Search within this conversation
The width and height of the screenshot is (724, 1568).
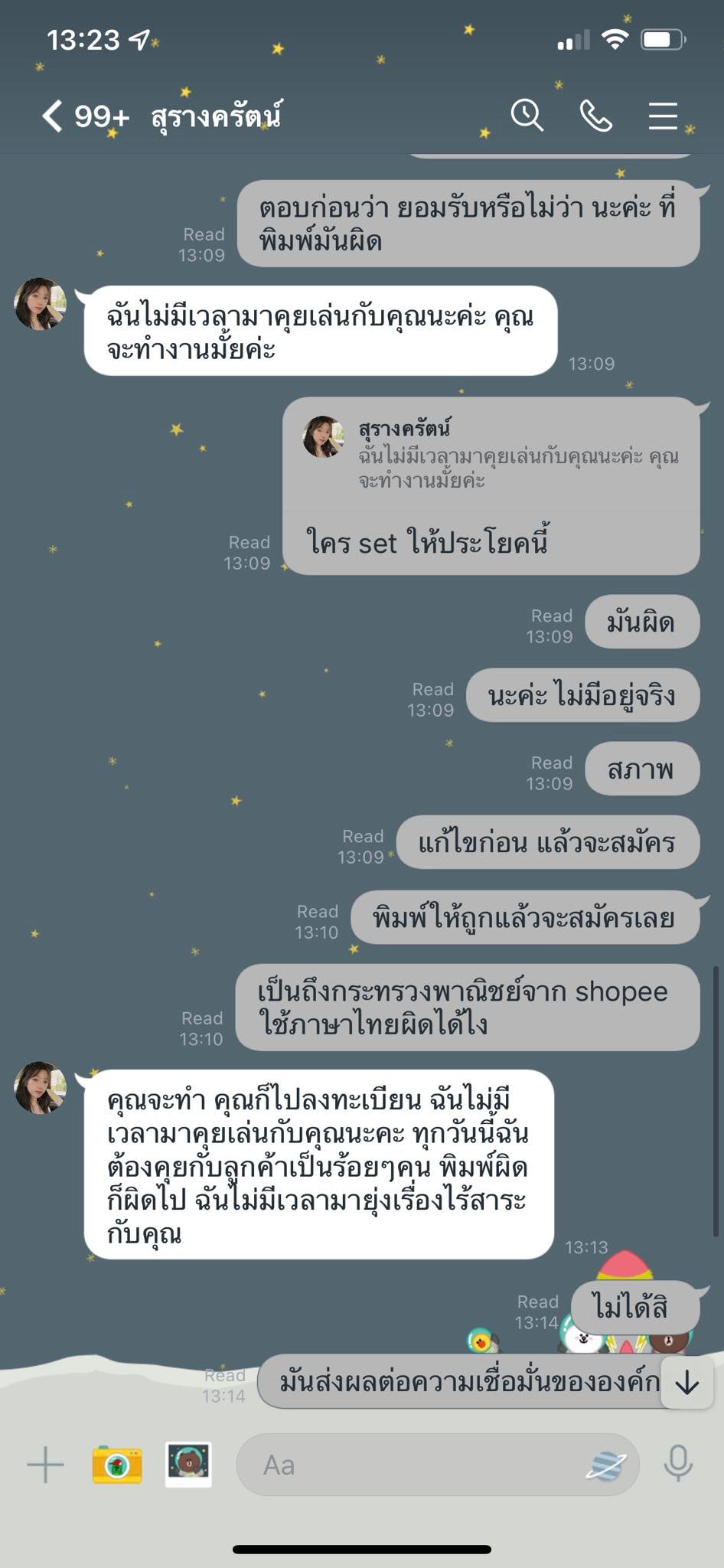click(x=527, y=116)
